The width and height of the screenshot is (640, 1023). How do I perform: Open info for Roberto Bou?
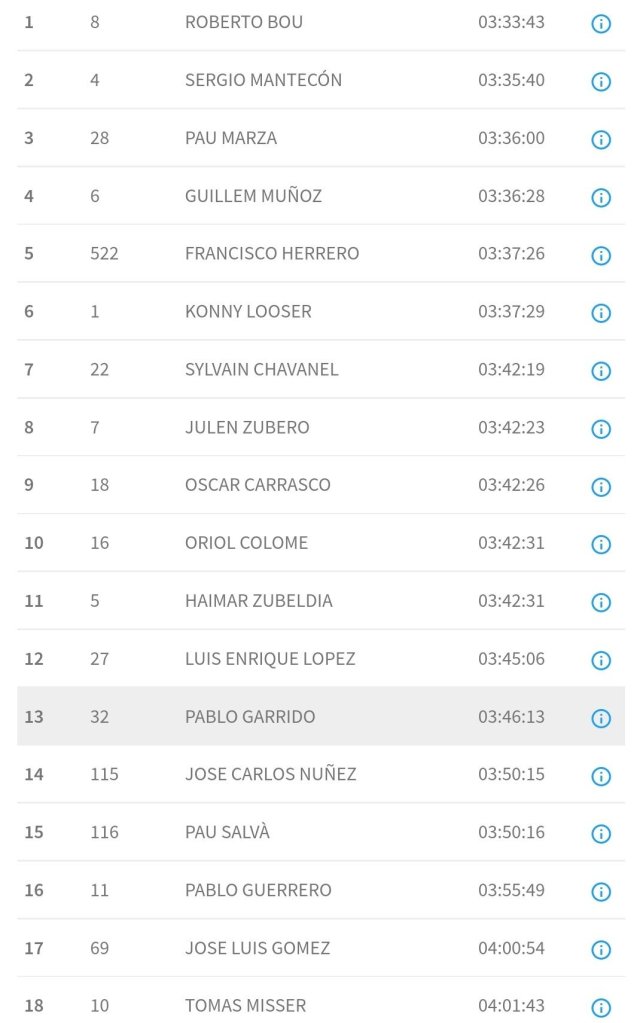coord(601,24)
